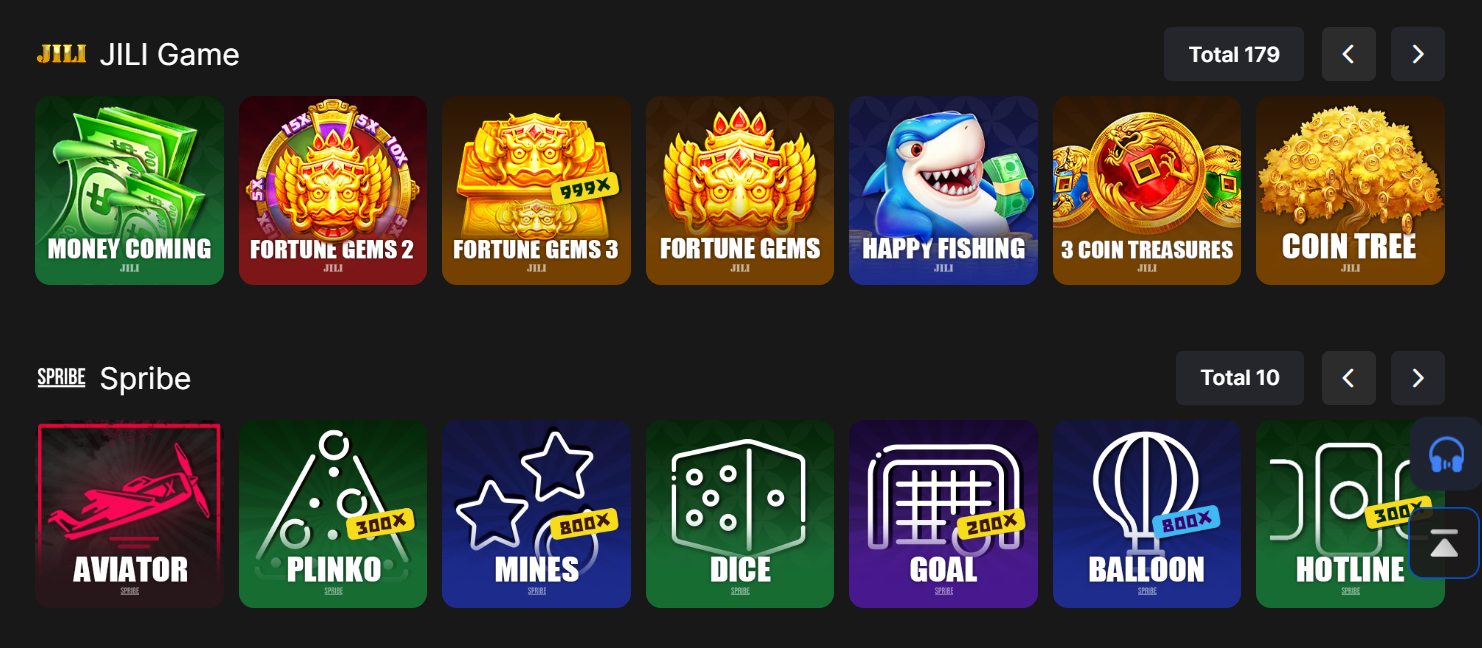Viewport: 1482px width, 648px height.
Task: Show next Spribe games
Action: point(1417,378)
